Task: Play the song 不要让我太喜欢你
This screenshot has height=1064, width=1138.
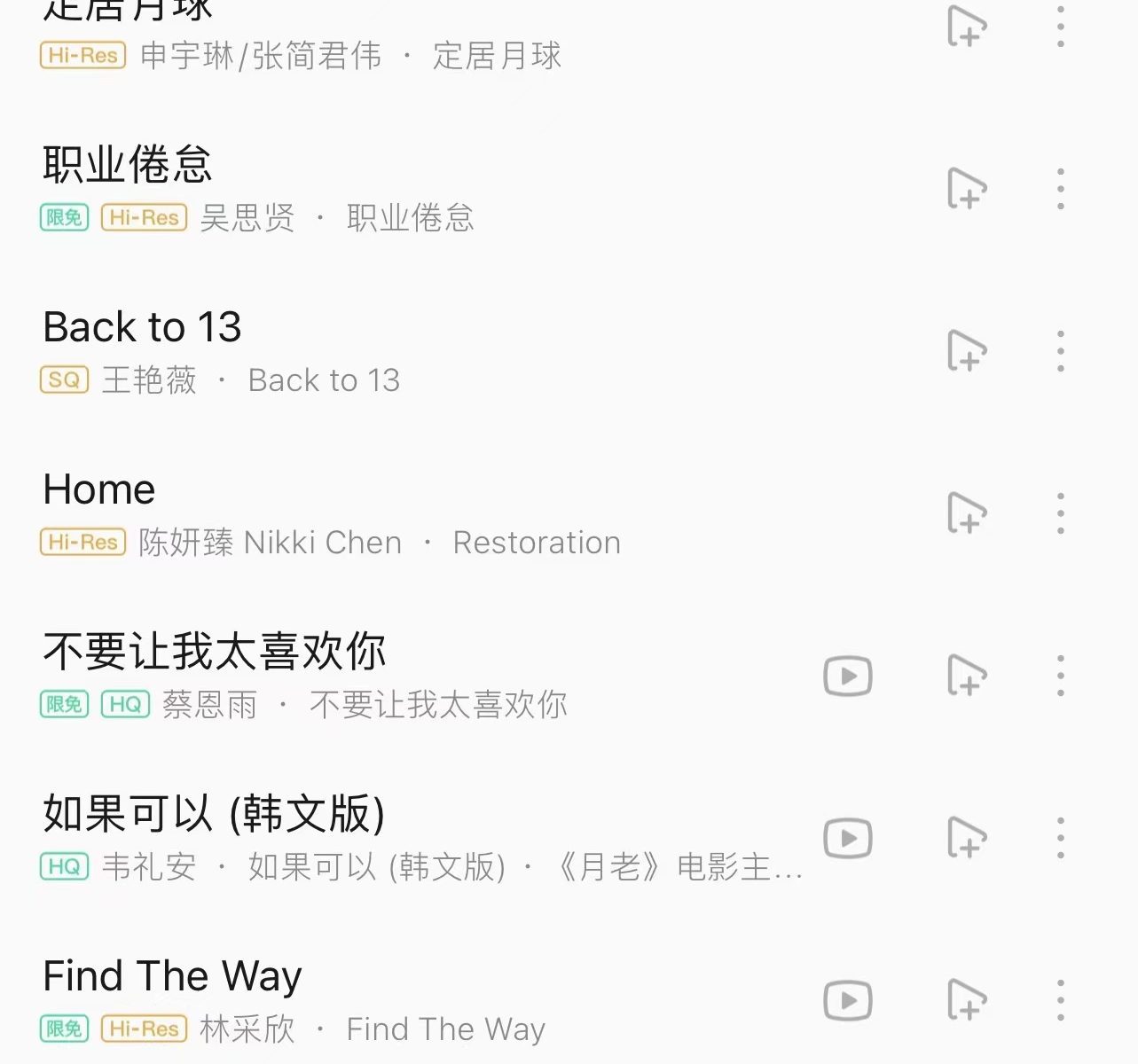Action: pyautogui.click(x=215, y=652)
